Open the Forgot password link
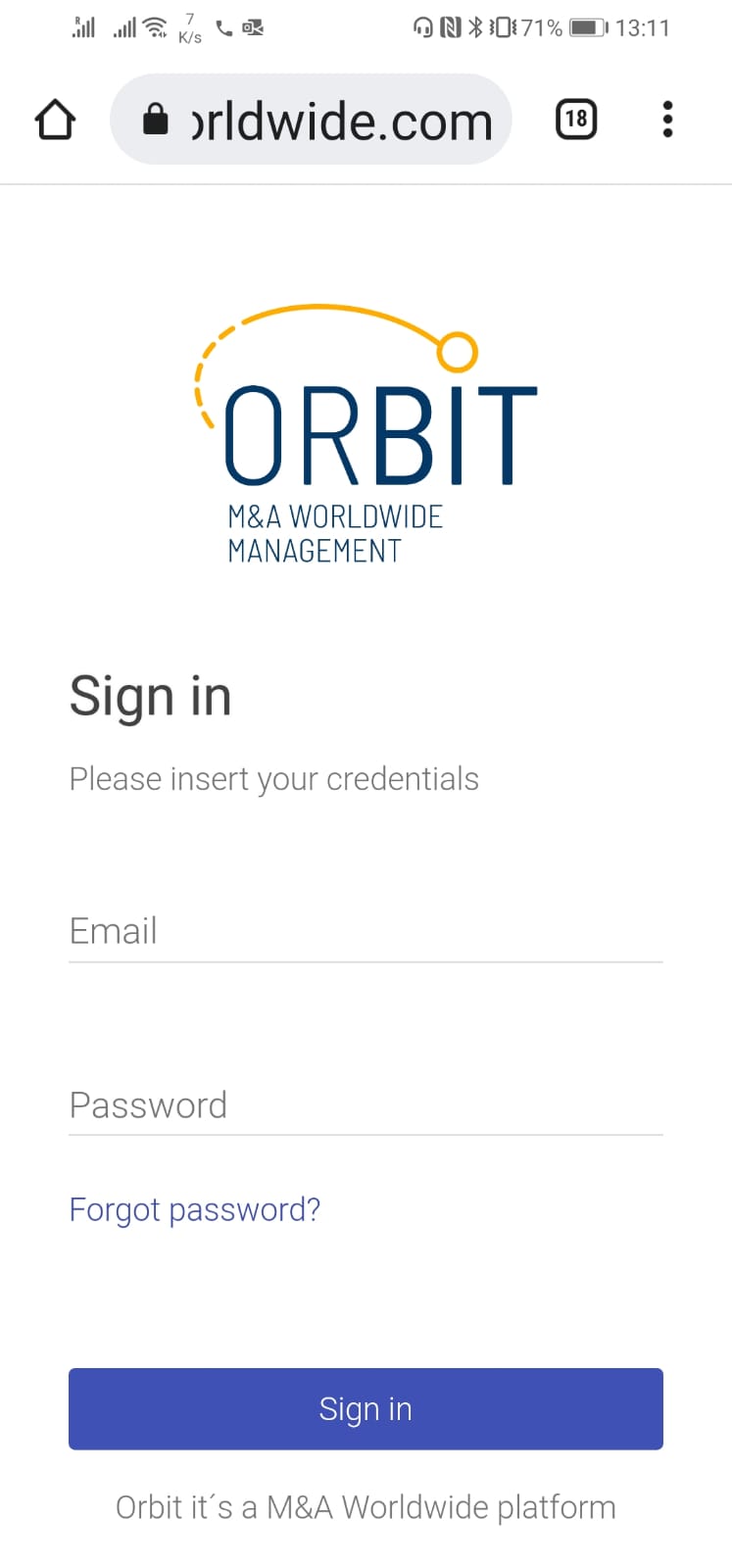The height and width of the screenshot is (1568, 732). pyautogui.click(x=193, y=1209)
